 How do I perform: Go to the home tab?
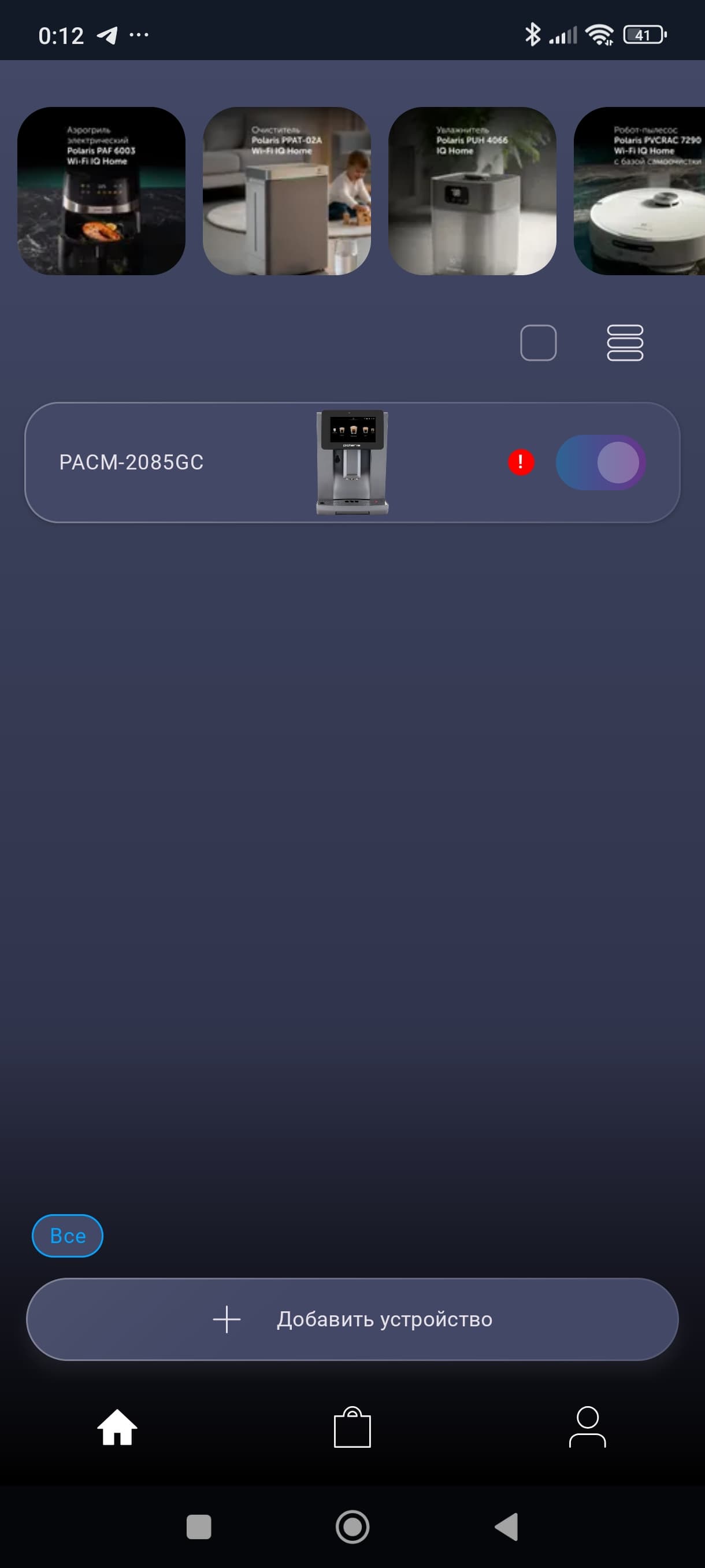[117, 1427]
